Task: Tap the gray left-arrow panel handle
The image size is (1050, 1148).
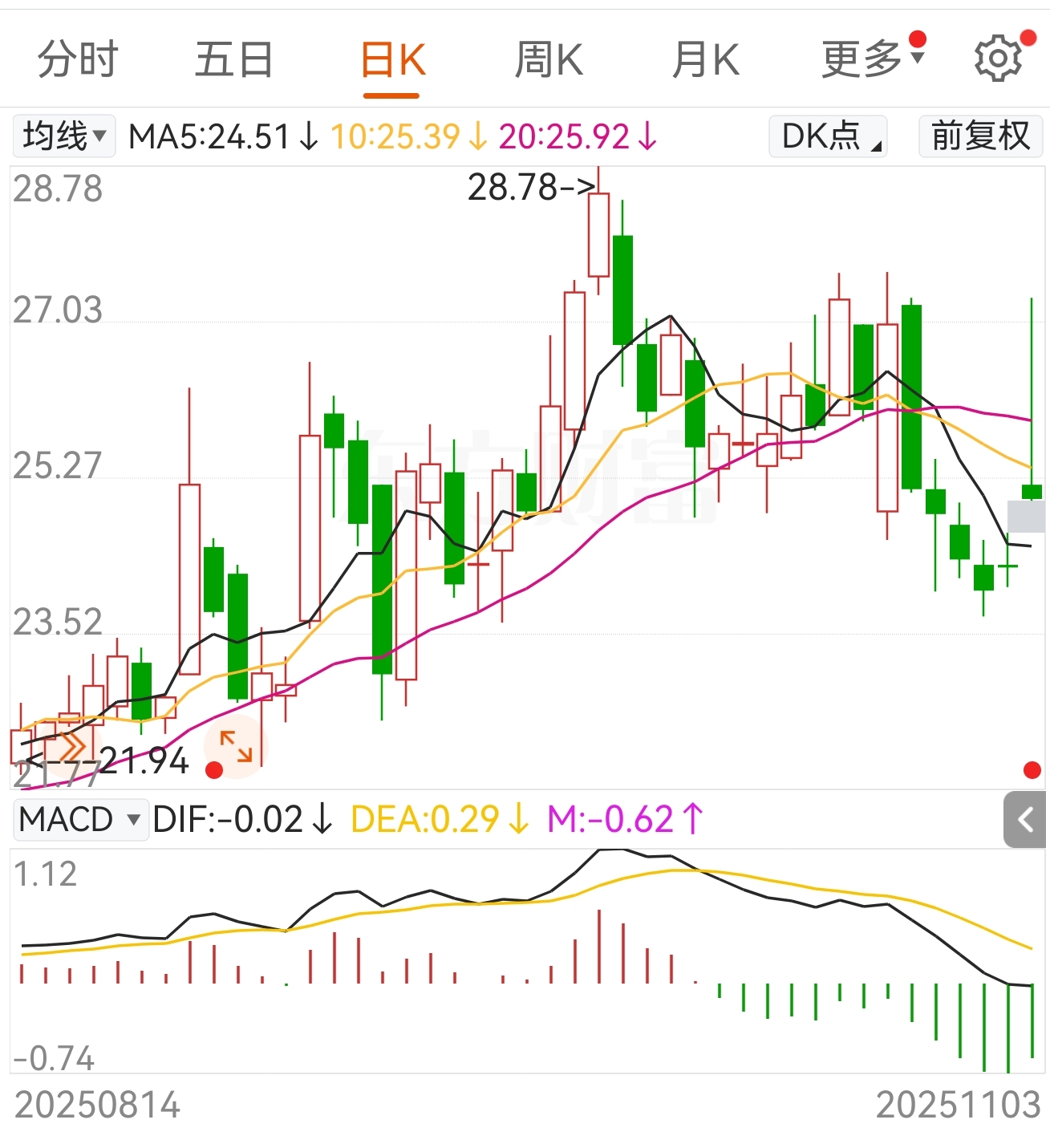Action: coord(1024,820)
